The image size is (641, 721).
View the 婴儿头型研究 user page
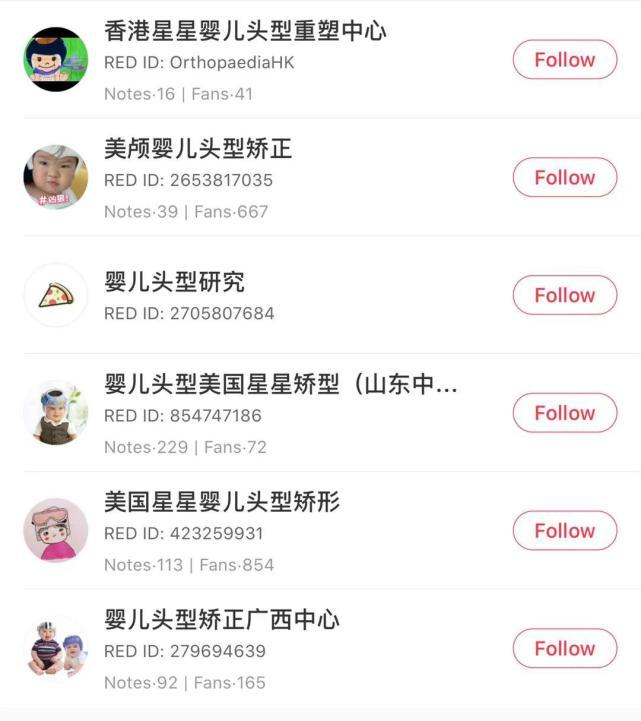pyautogui.click(x=174, y=281)
